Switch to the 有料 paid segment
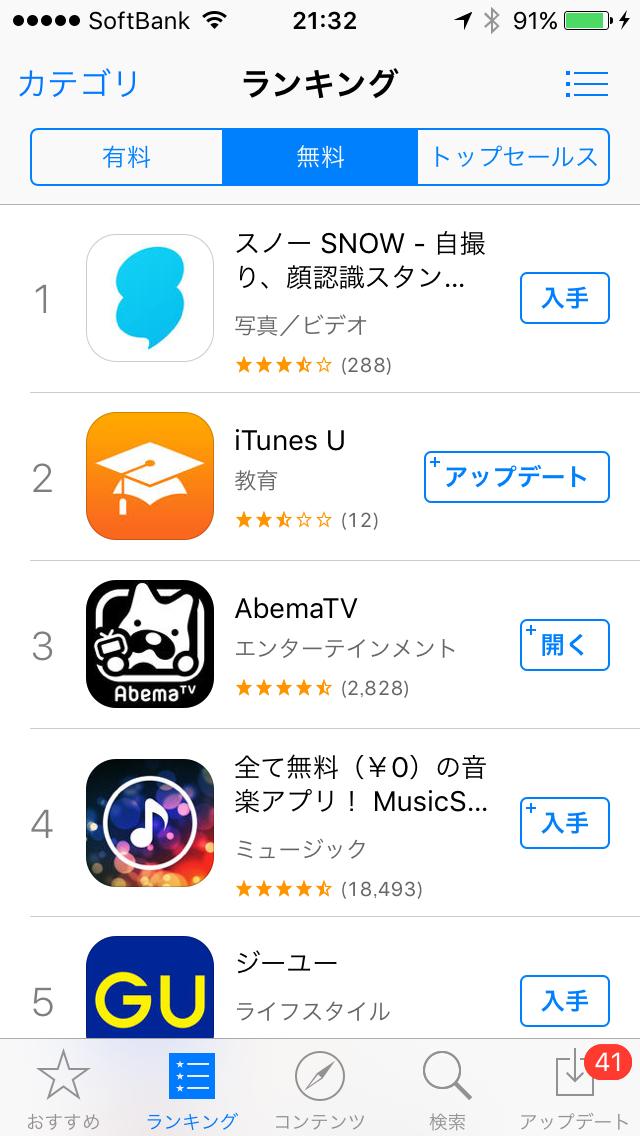This screenshot has width=640, height=1136. click(x=126, y=157)
